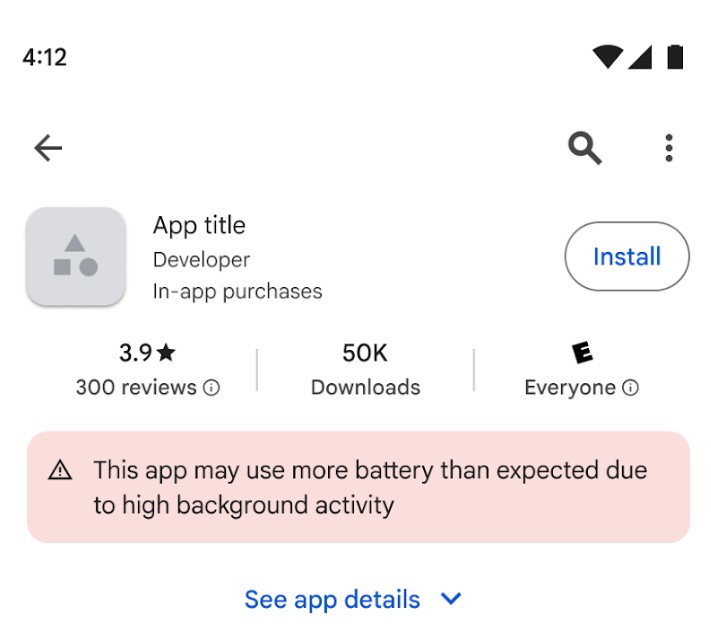Open the search magnifier icon

[x=585, y=149]
